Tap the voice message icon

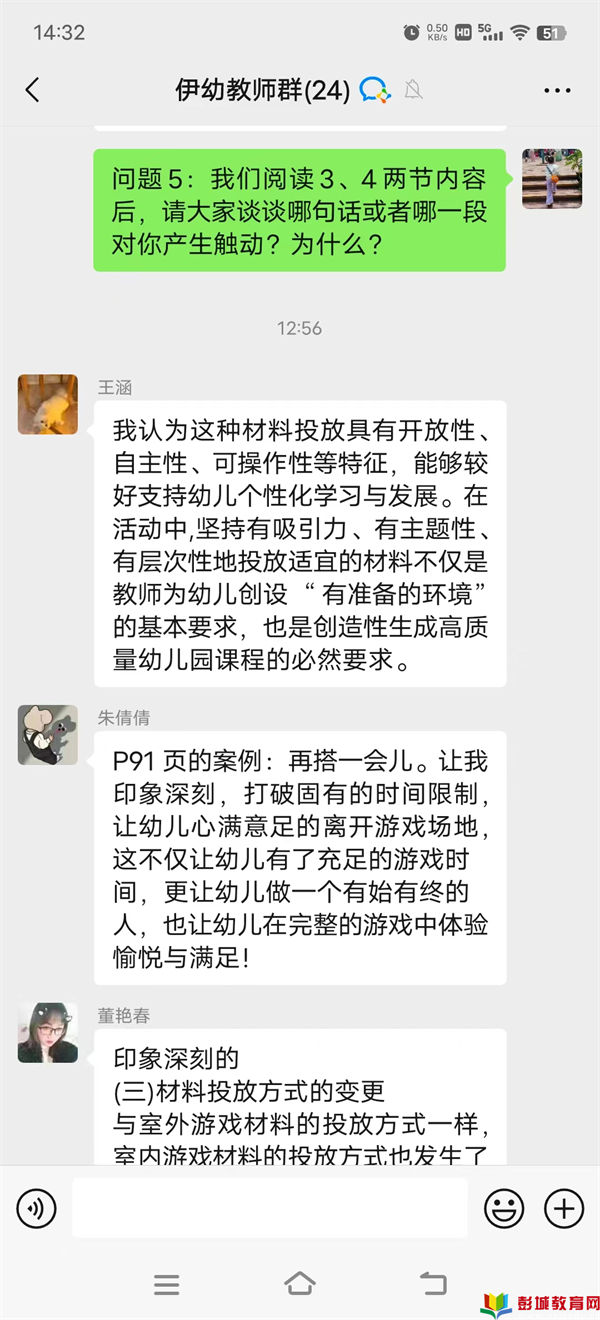pos(36,1209)
